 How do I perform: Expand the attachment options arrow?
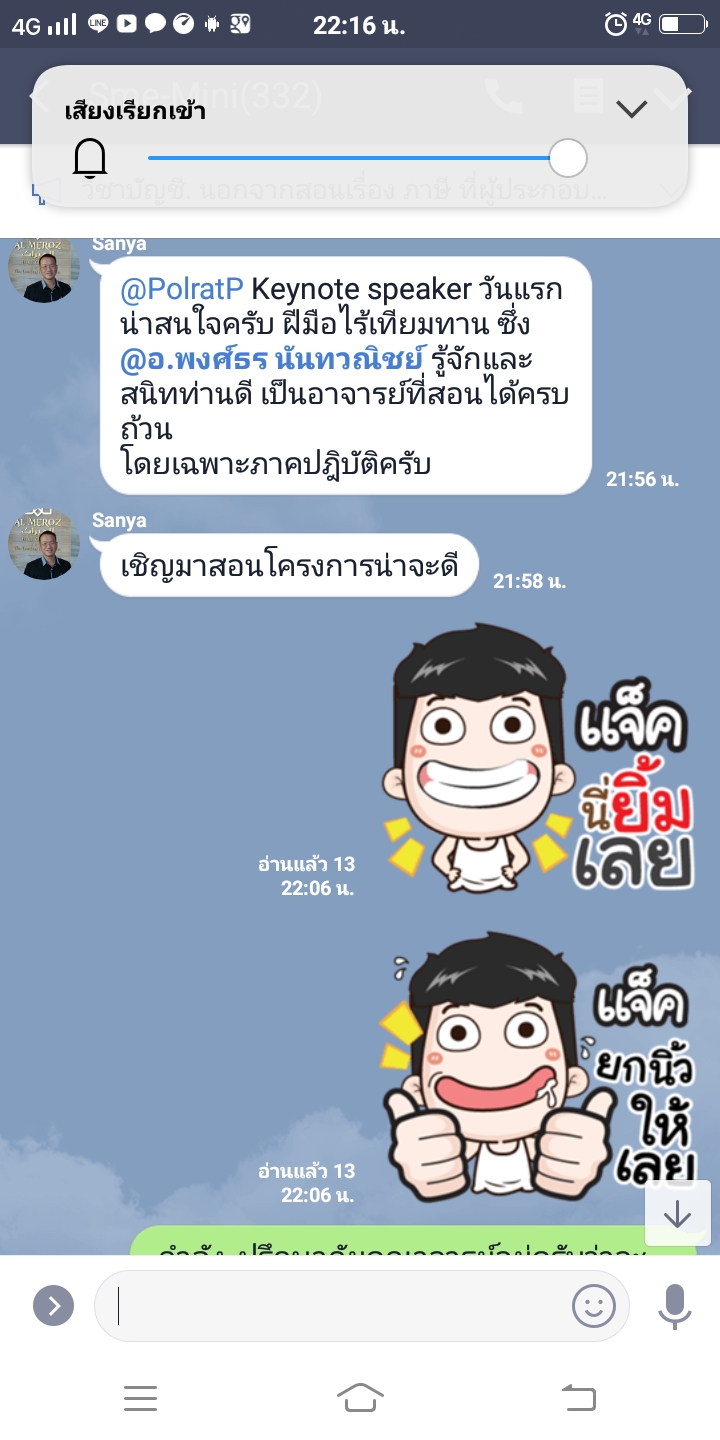(53, 1306)
